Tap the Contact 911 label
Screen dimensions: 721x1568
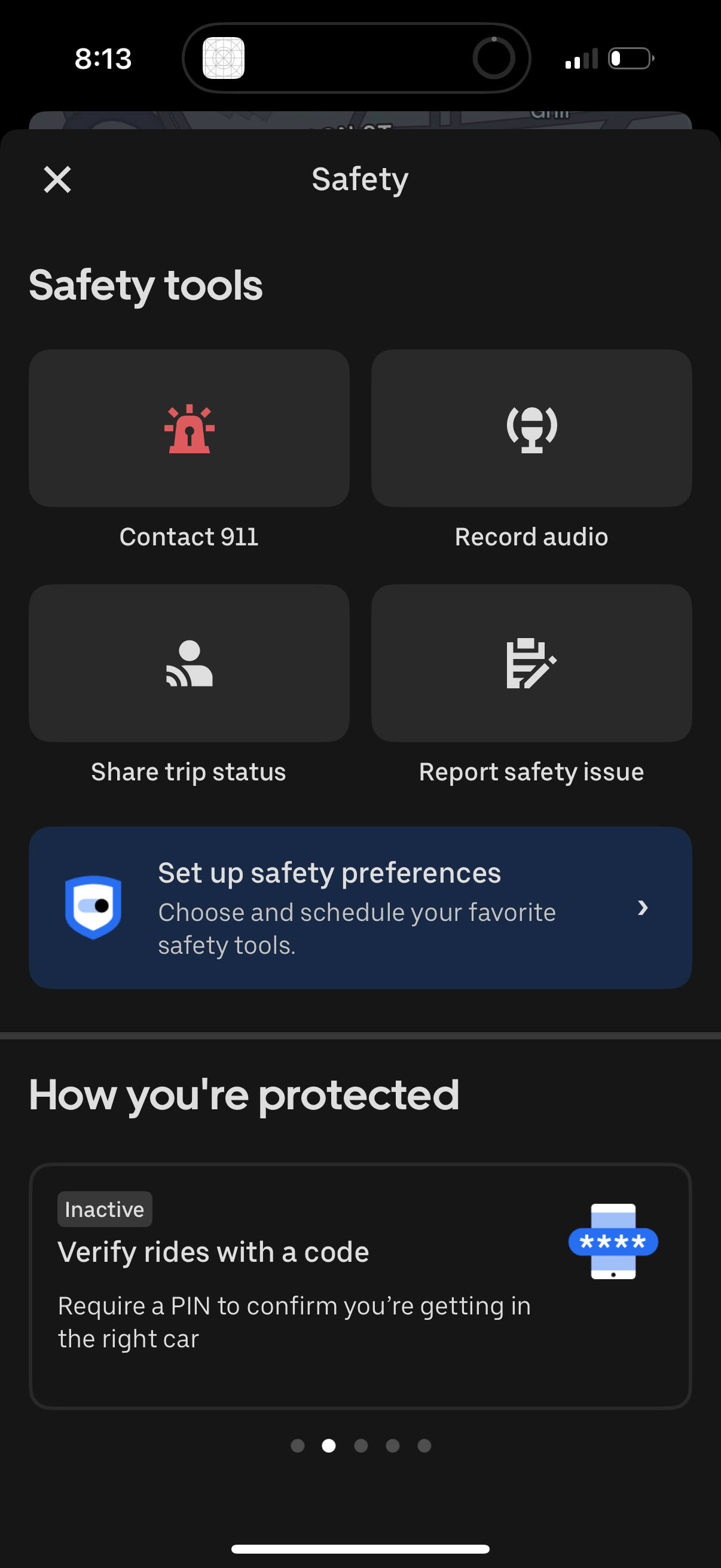pyautogui.click(x=188, y=536)
